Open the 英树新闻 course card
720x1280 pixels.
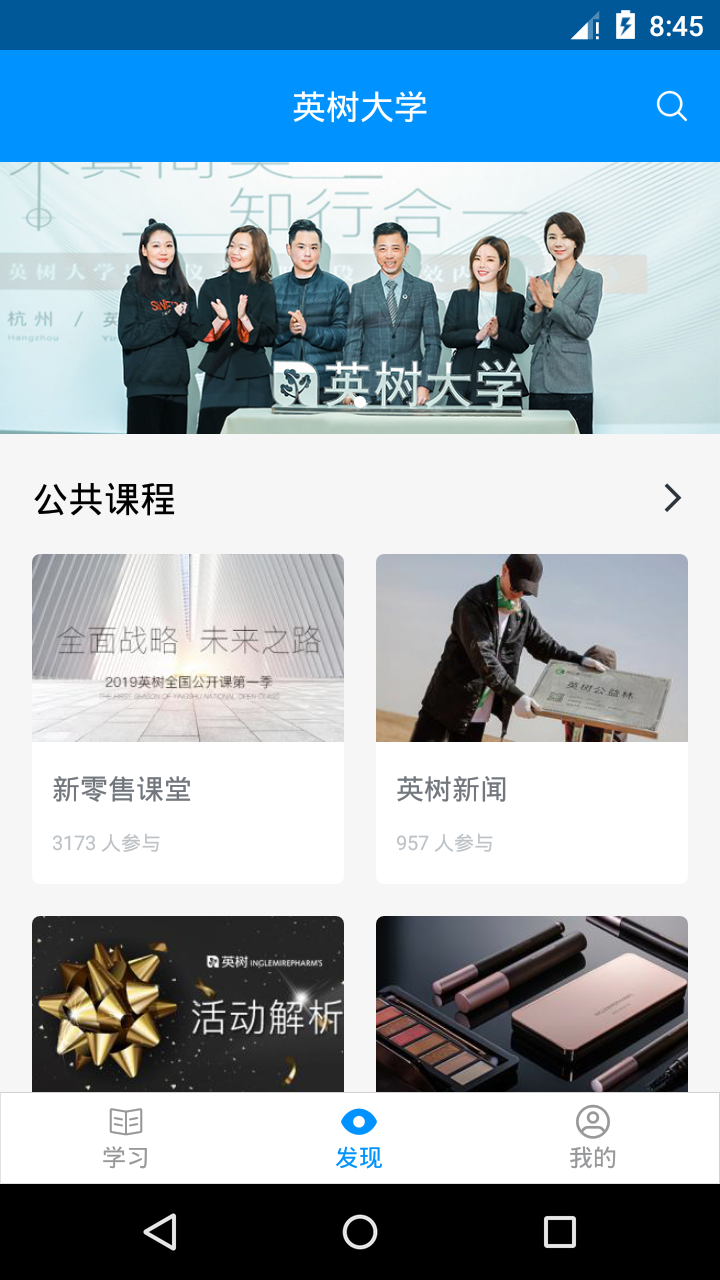pyautogui.click(x=532, y=718)
